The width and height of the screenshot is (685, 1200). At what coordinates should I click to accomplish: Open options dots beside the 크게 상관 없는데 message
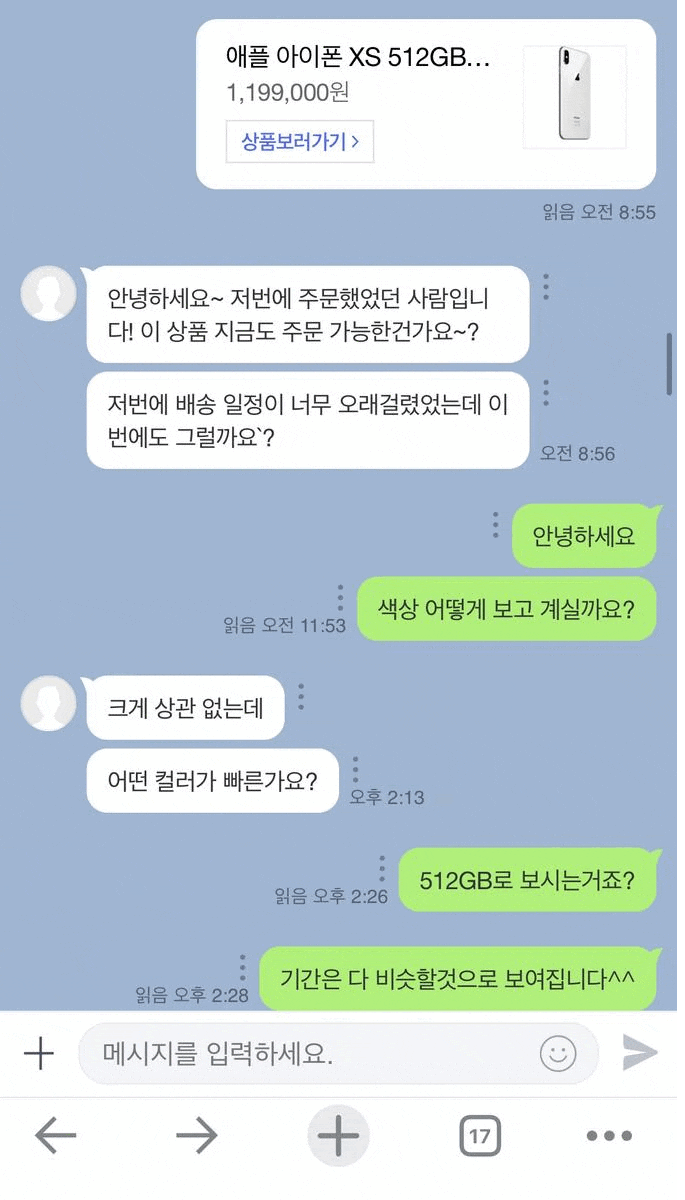[x=301, y=697]
